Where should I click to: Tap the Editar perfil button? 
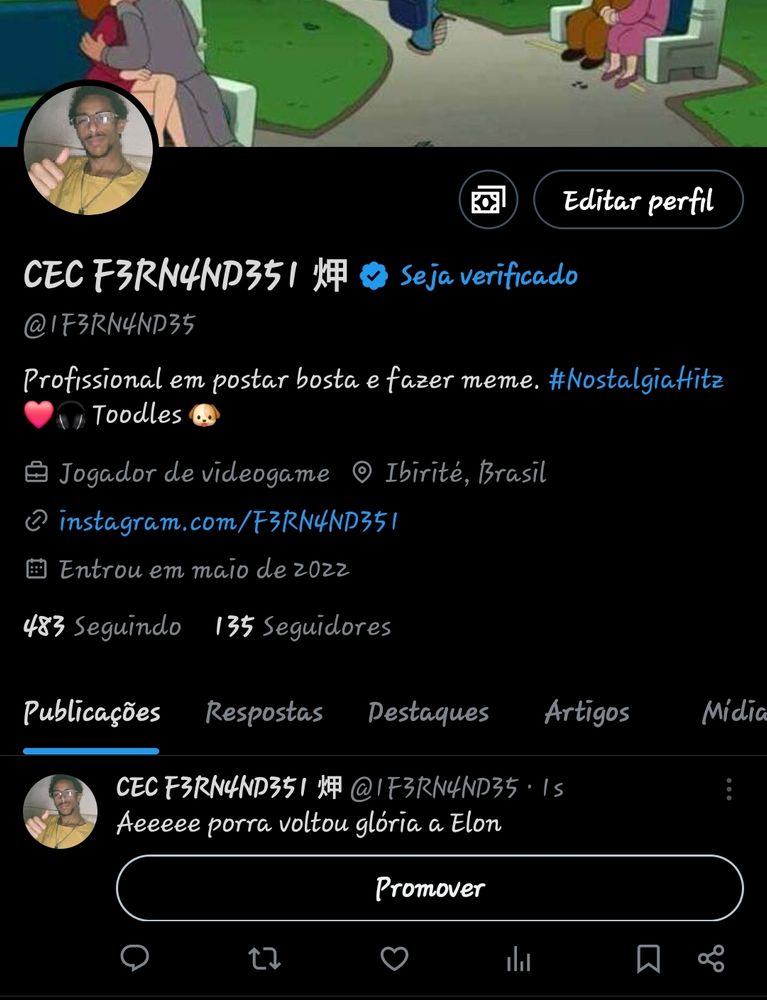(638, 200)
